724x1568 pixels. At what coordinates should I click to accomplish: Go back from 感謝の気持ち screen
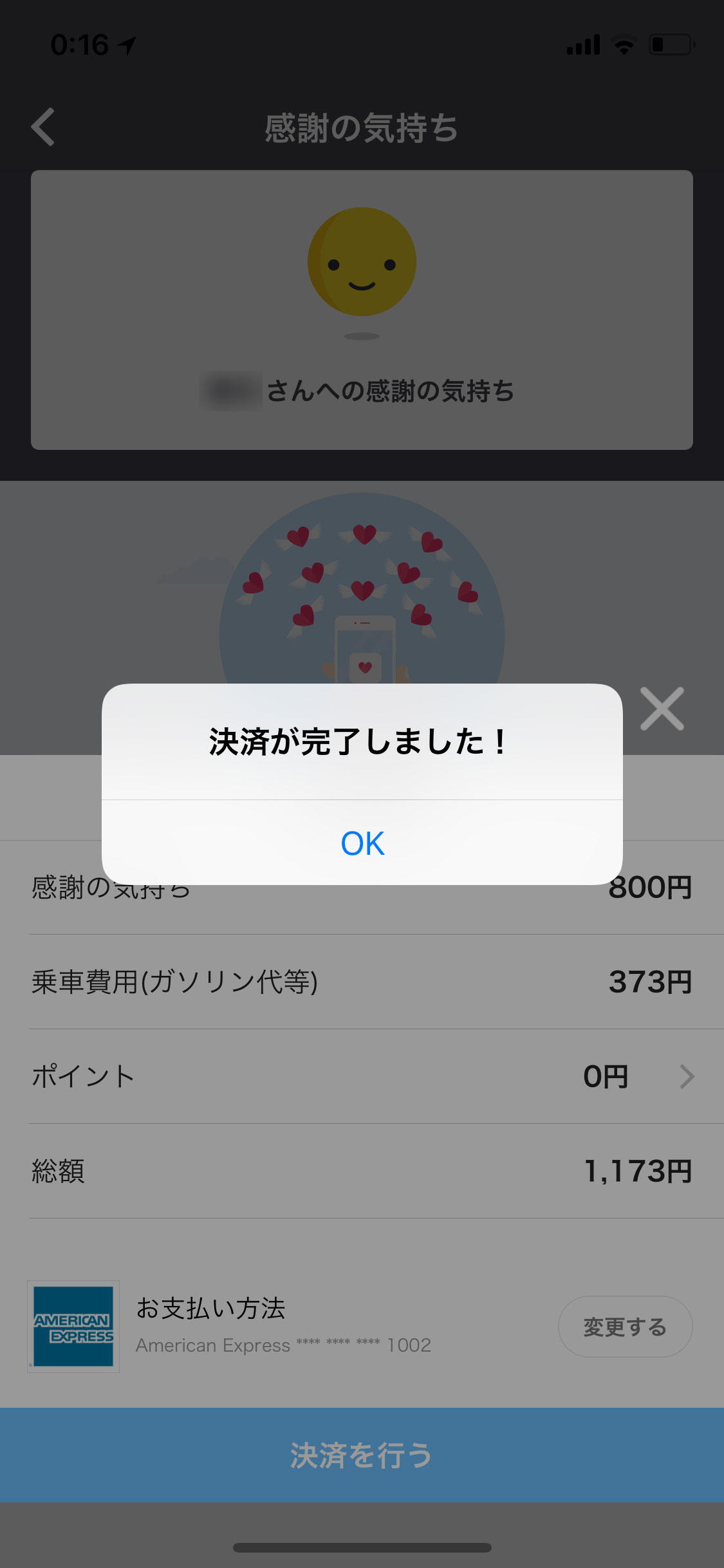click(43, 127)
